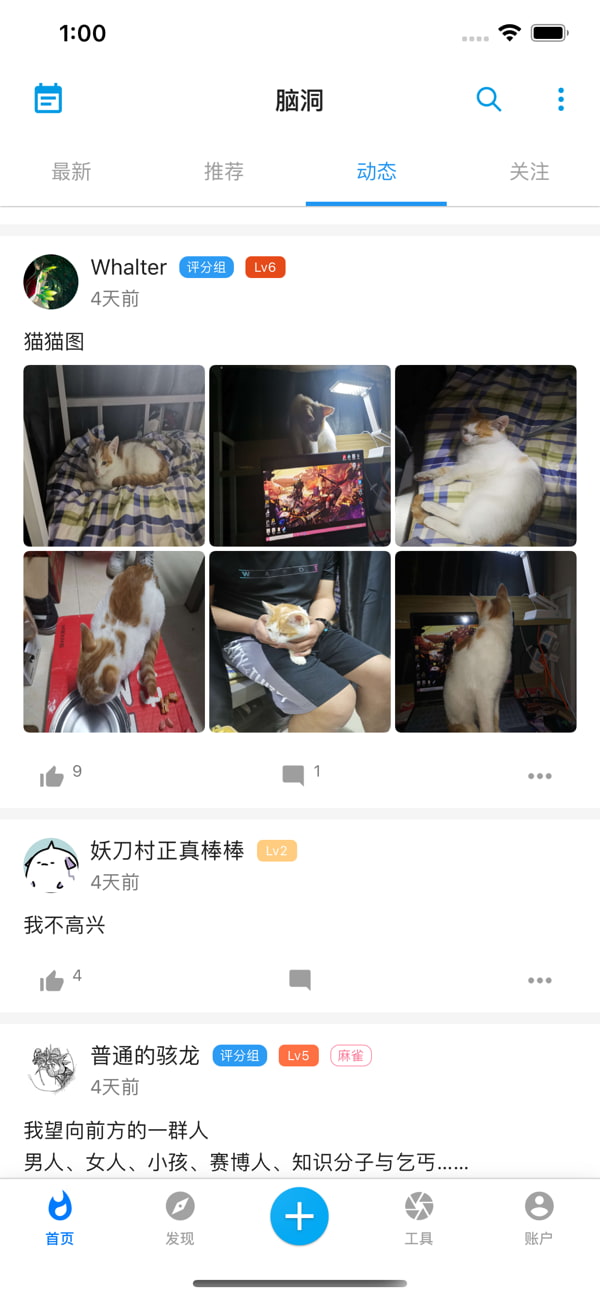The height and width of the screenshot is (1299, 600).
Task: Comment on 妖刀村正真棒棒's post
Action: [300, 980]
